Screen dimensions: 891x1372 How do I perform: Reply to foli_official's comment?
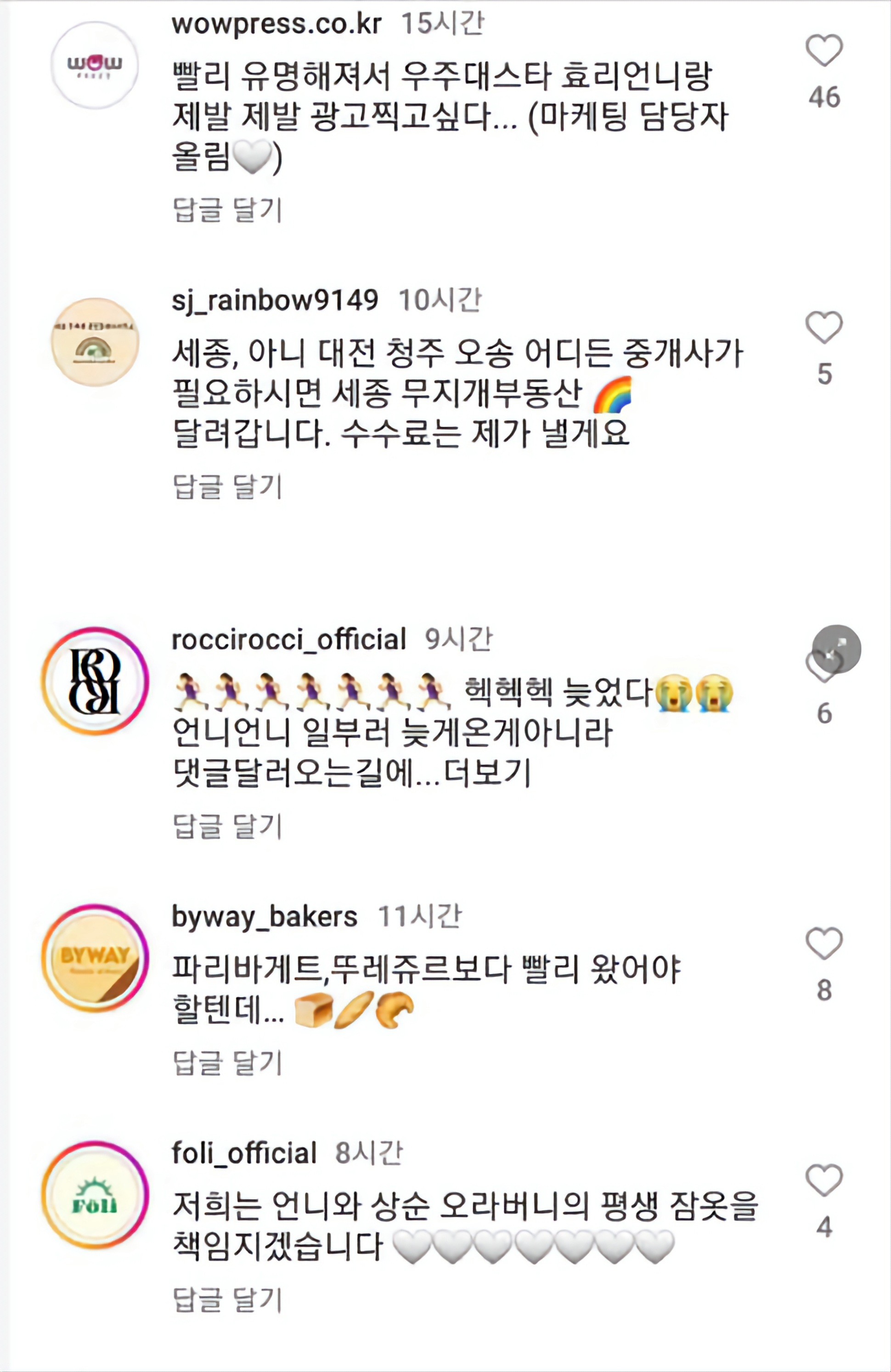[227, 1299]
